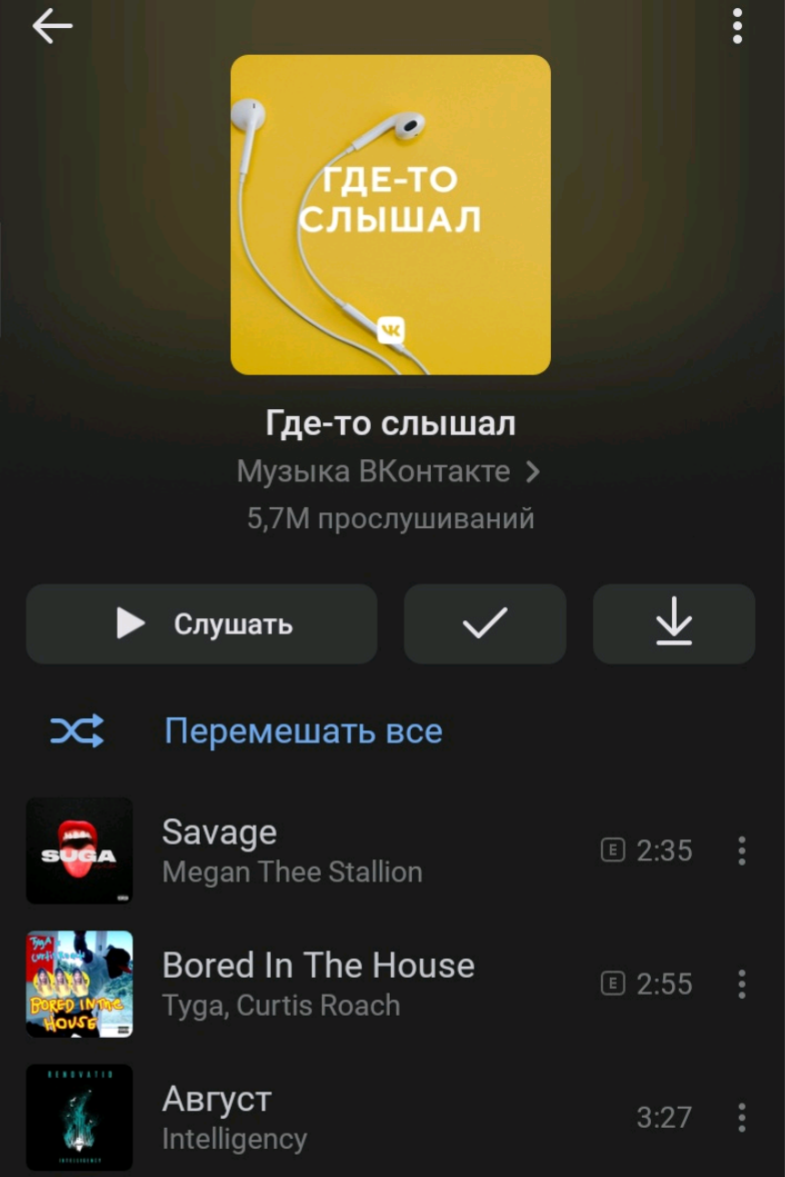Tap the play triangle inside the Слушать button
The height and width of the screenshot is (1177, 785).
(129, 623)
